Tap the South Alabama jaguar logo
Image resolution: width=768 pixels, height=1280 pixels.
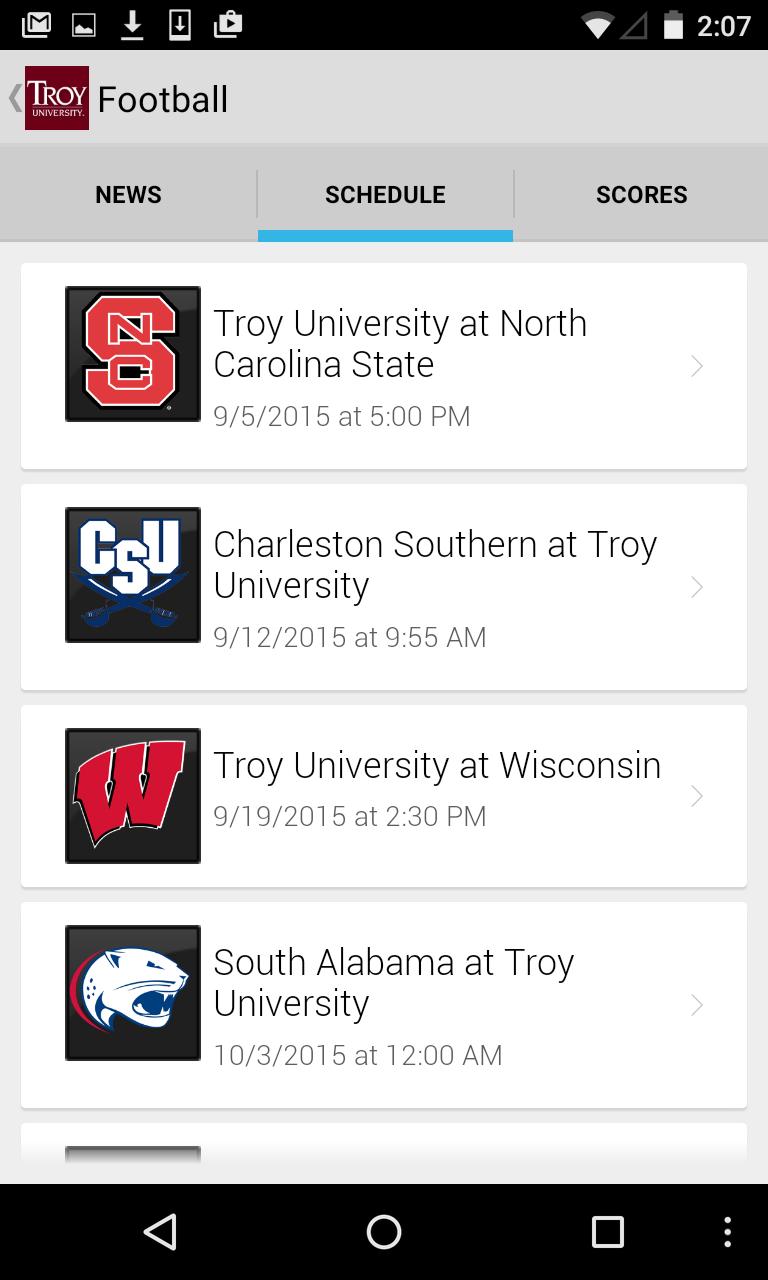click(133, 992)
